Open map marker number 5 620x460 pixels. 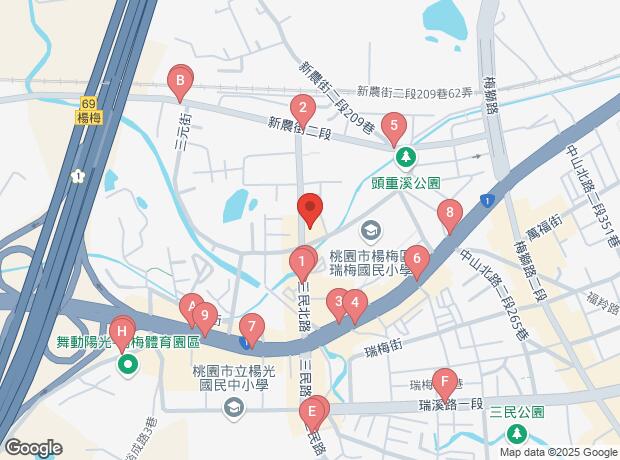coord(394,126)
